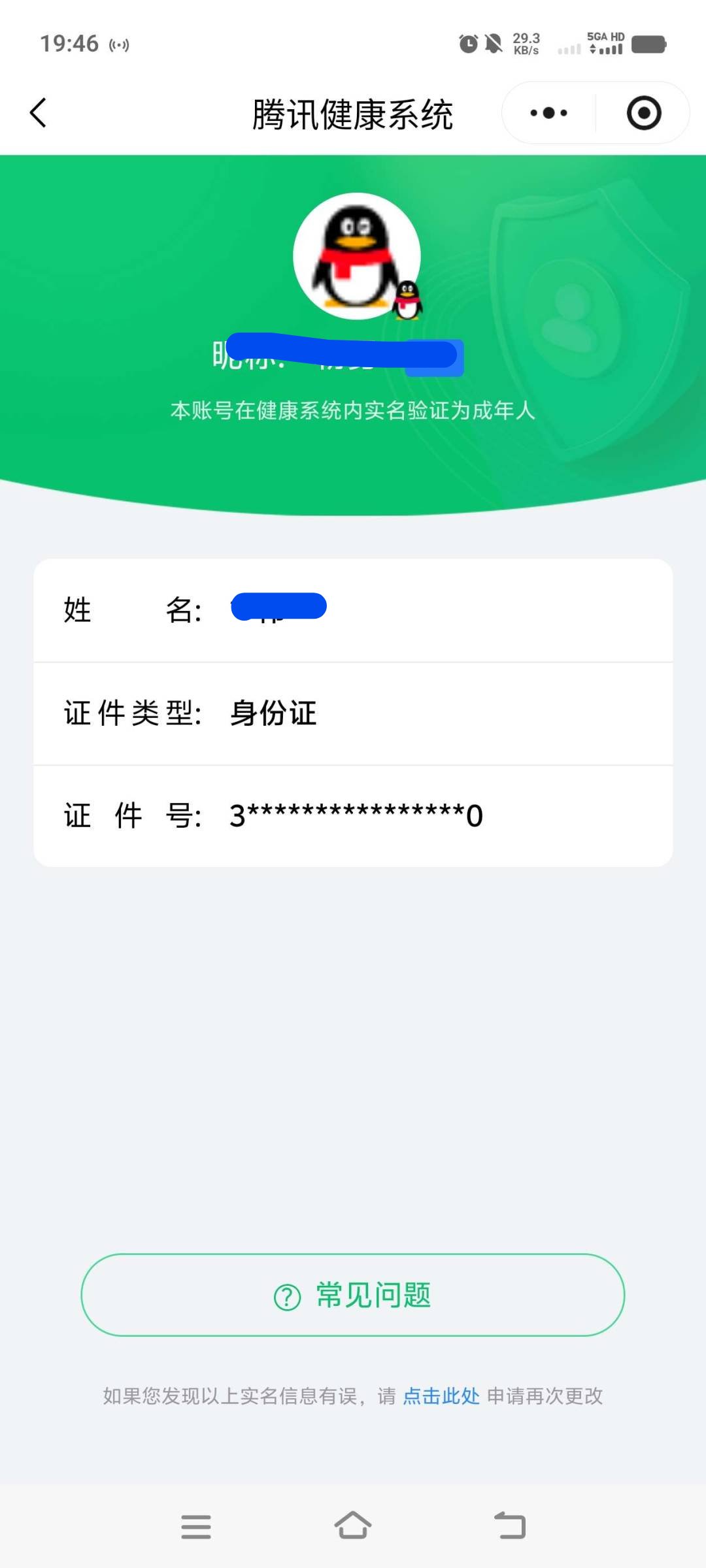Tap the home button in the navigation bar
Screen dimensions: 706x1568
(x=353, y=1526)
